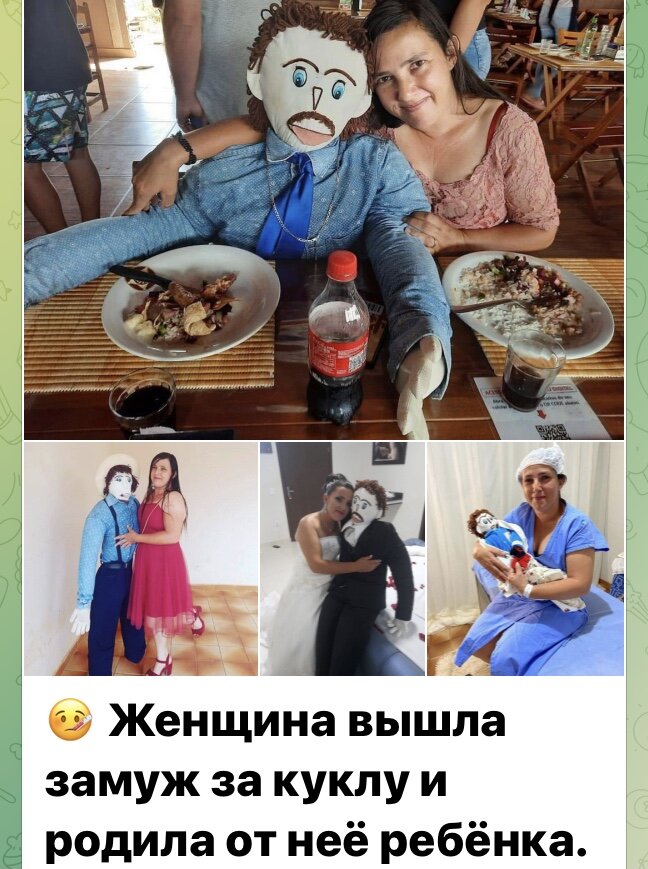Open the photo of the woman in the red dress

coord(140,559)
